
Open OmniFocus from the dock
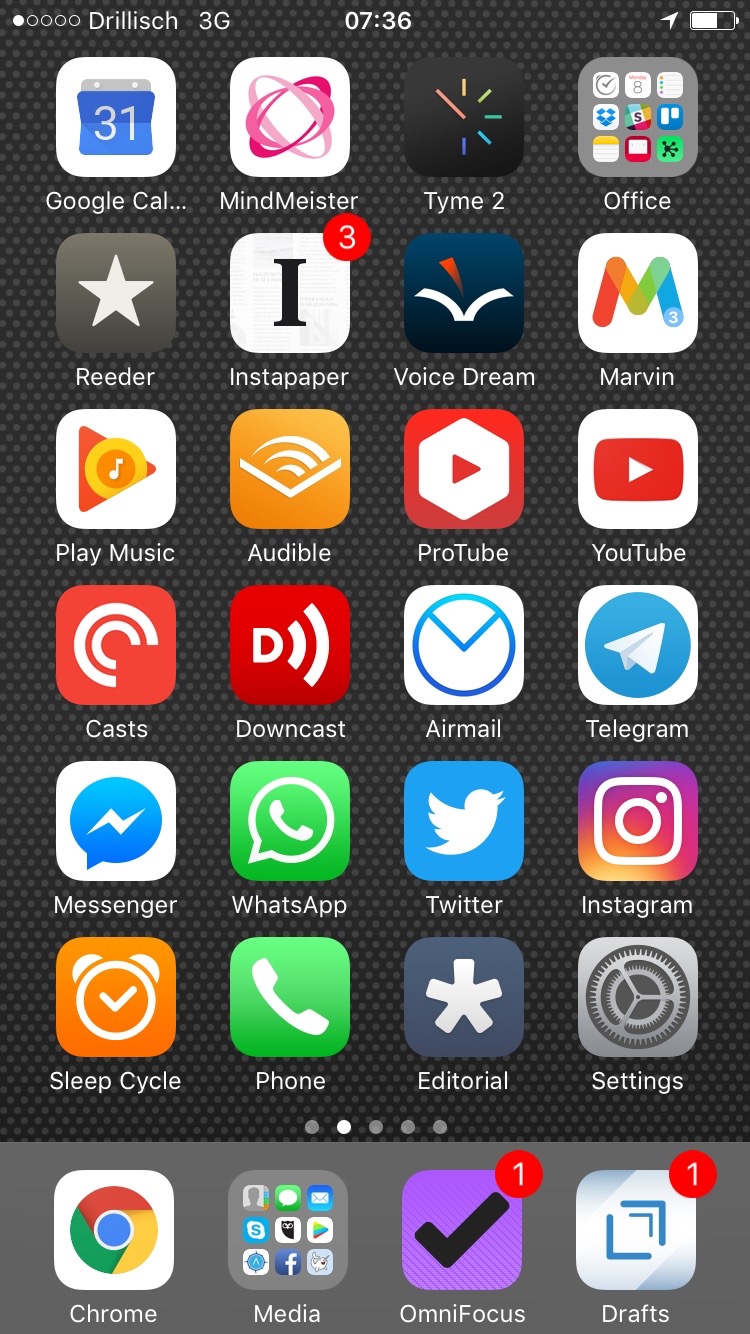[462, 1230]
